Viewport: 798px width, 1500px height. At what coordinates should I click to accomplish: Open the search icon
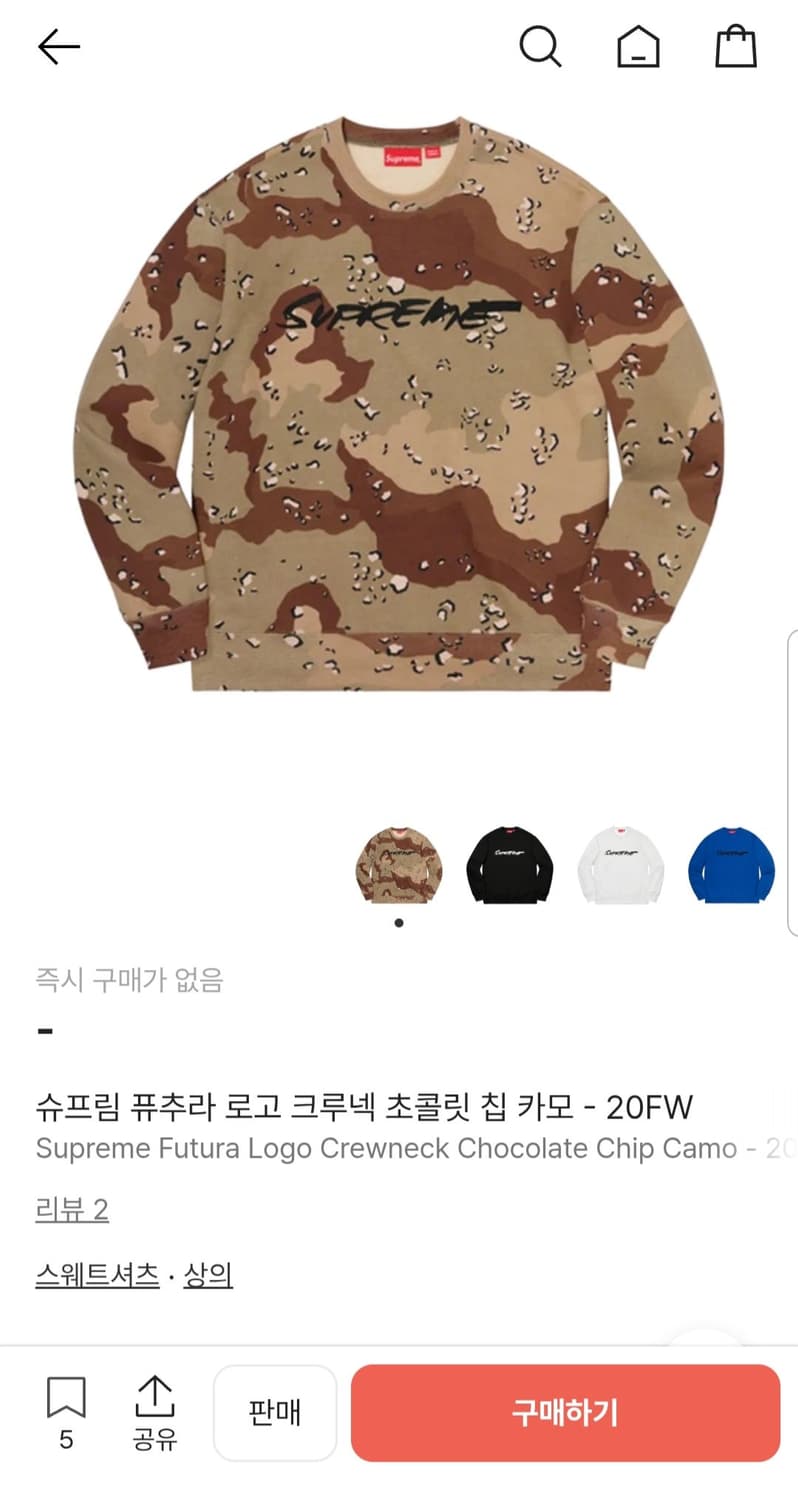[541, 46]
